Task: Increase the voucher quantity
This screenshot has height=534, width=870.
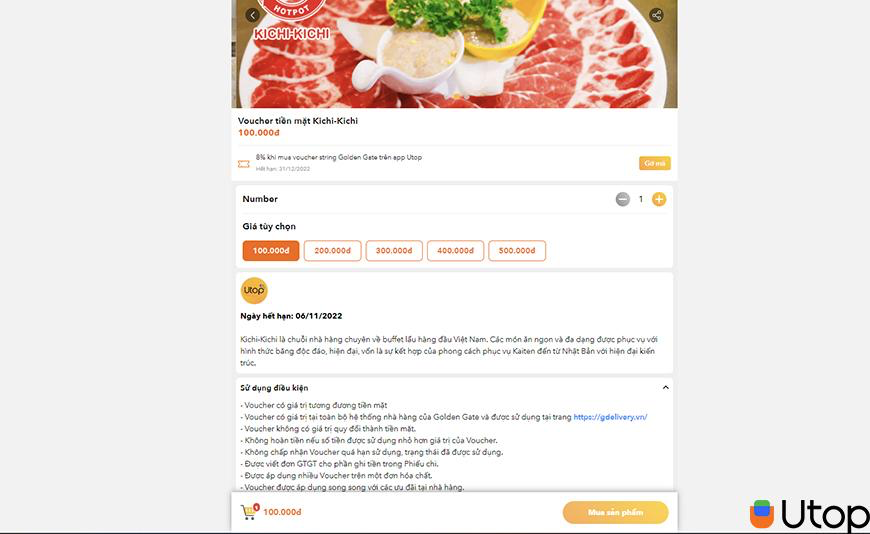Action: click(x=659, y=199)
